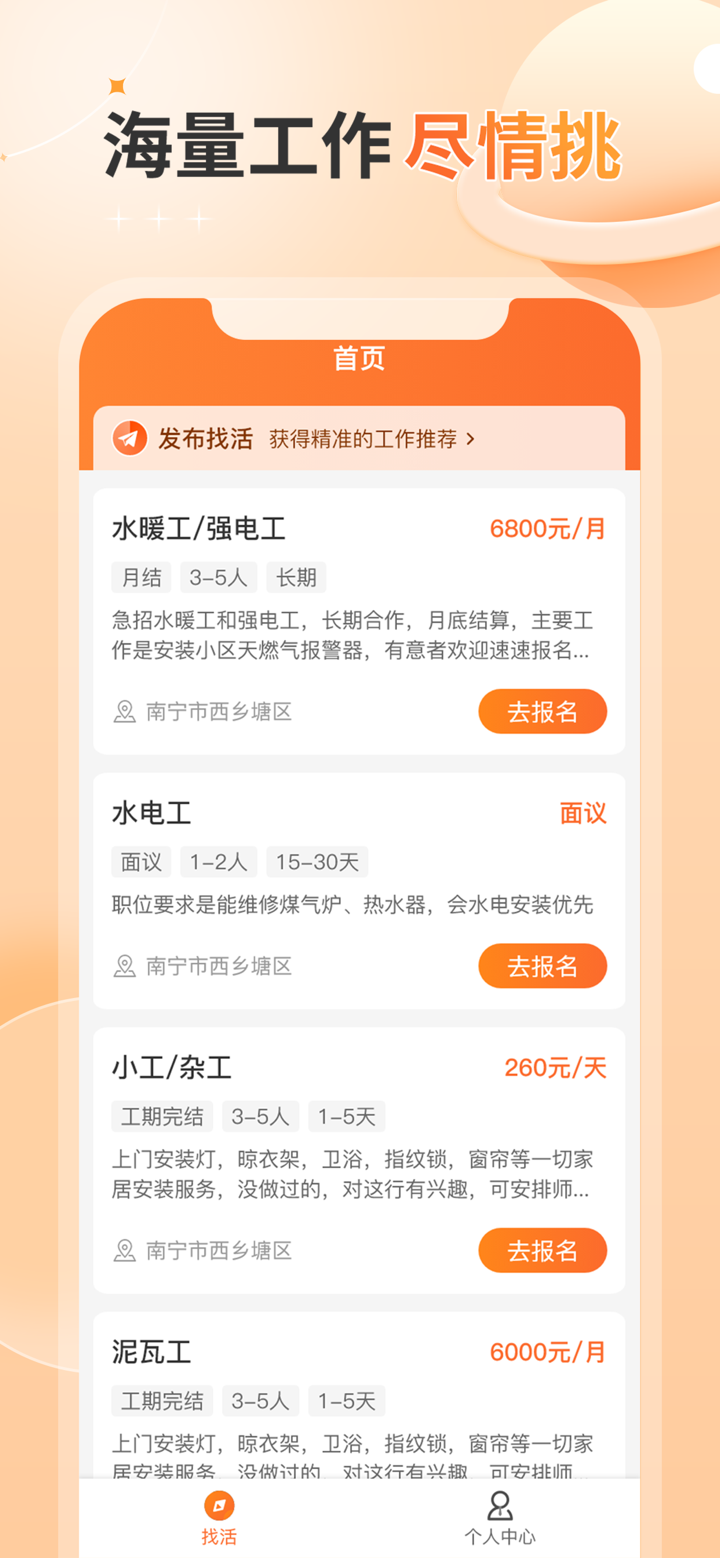Tap the 首页 header title
Viewport: 720px width, 1558px height.
click(359, 359)
